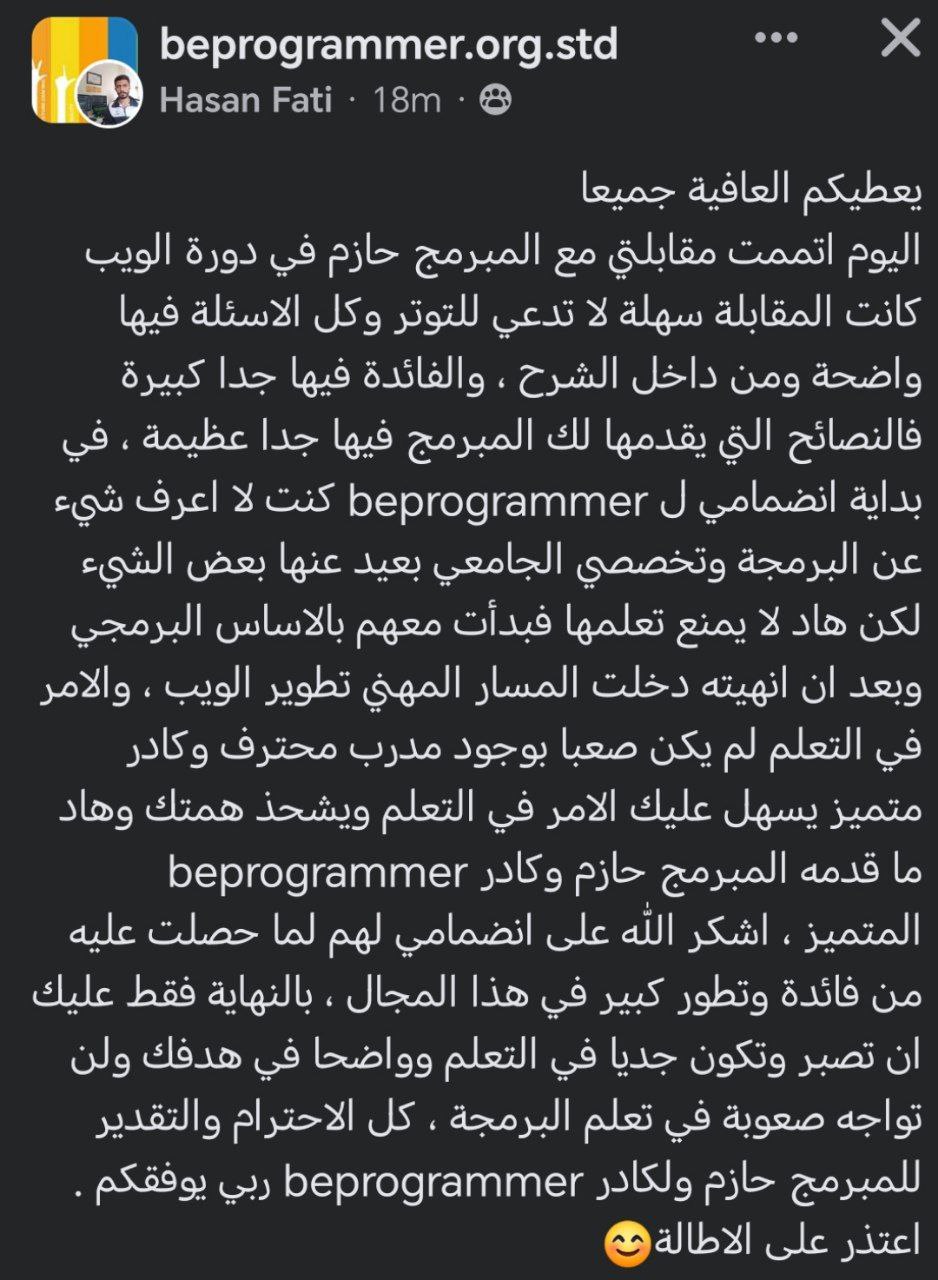Open the beprogrammer.org.std group page

tap(388, 44)
